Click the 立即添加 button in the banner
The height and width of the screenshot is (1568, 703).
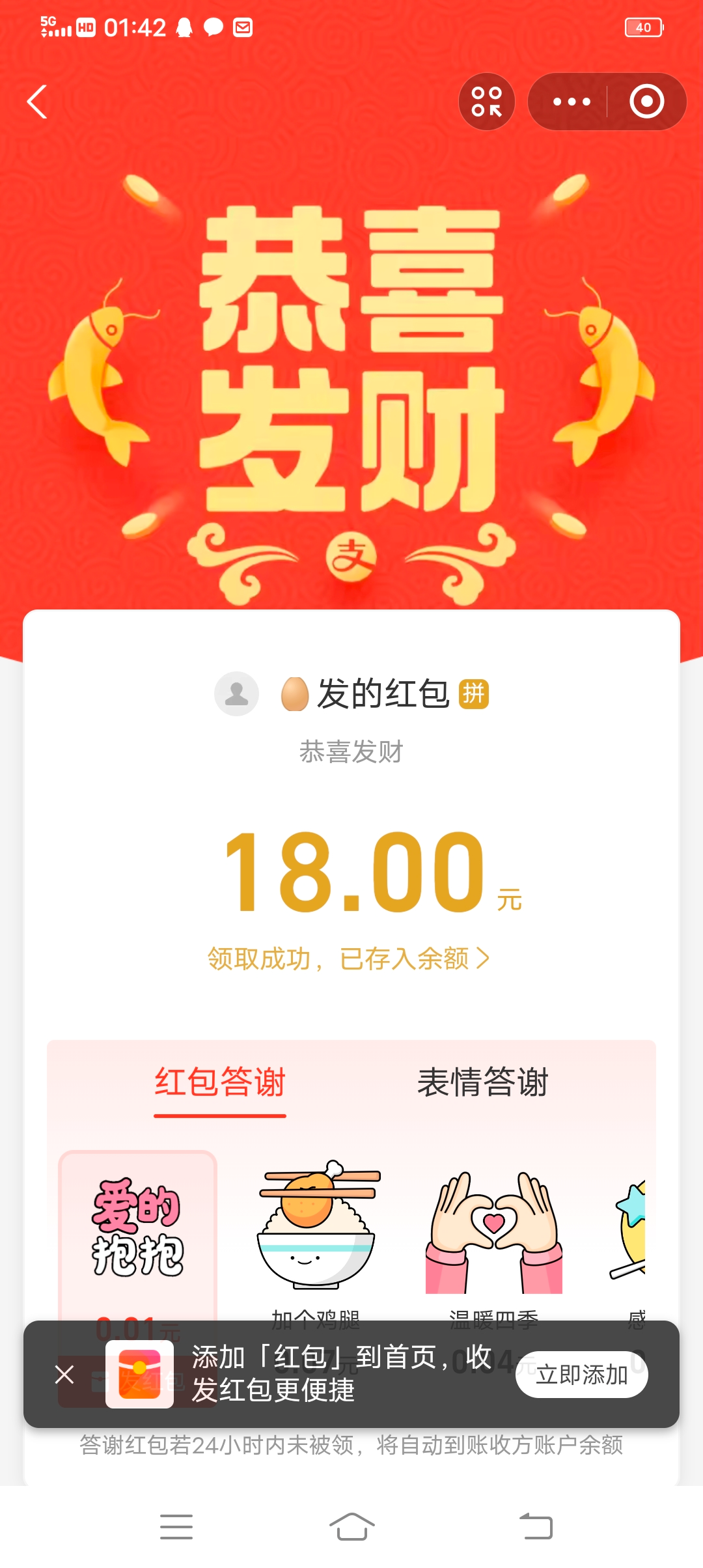point(581,1375)
